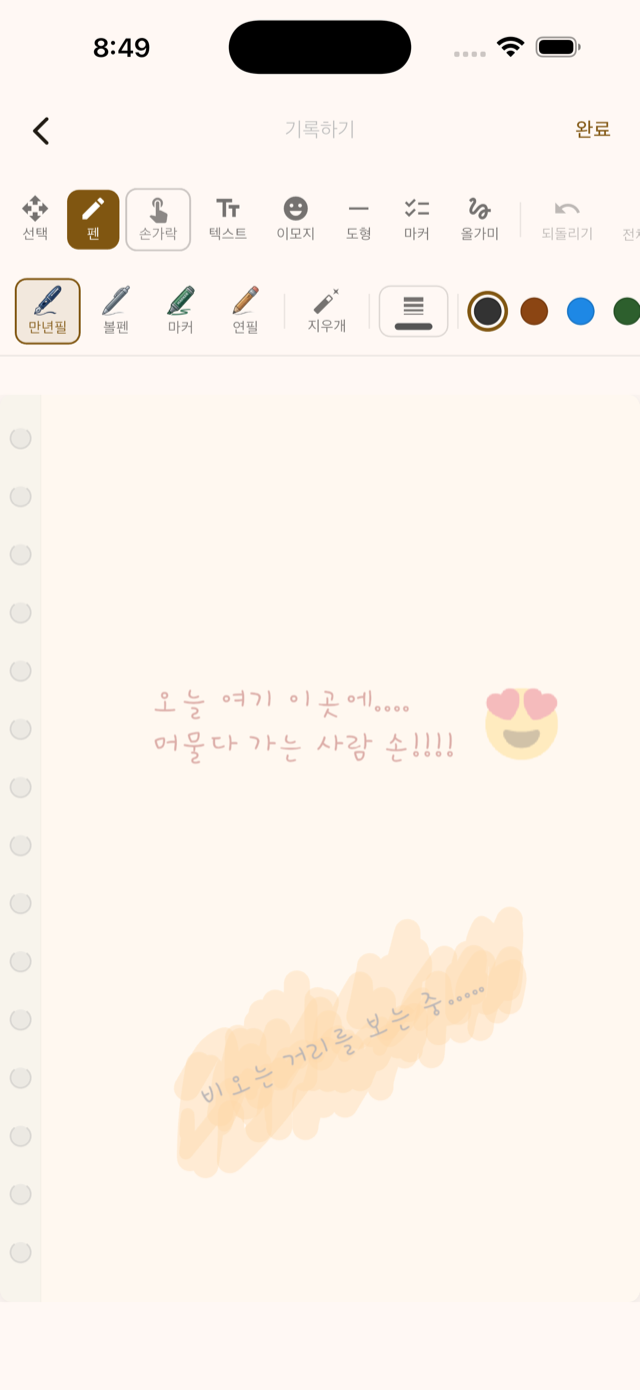640x1390 pixels.
Task: Choose the 텍스트 tool
Action: (228, 219)
